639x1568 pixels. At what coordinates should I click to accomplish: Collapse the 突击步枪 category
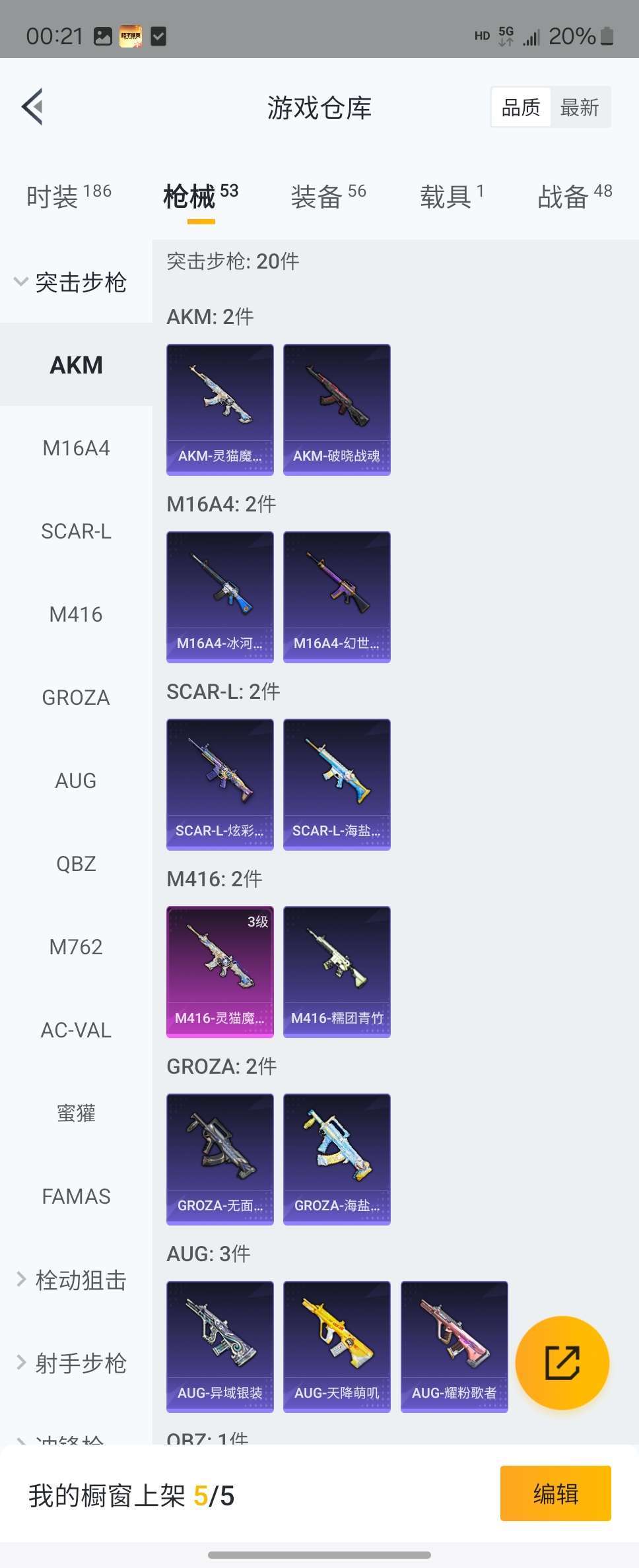71,282
